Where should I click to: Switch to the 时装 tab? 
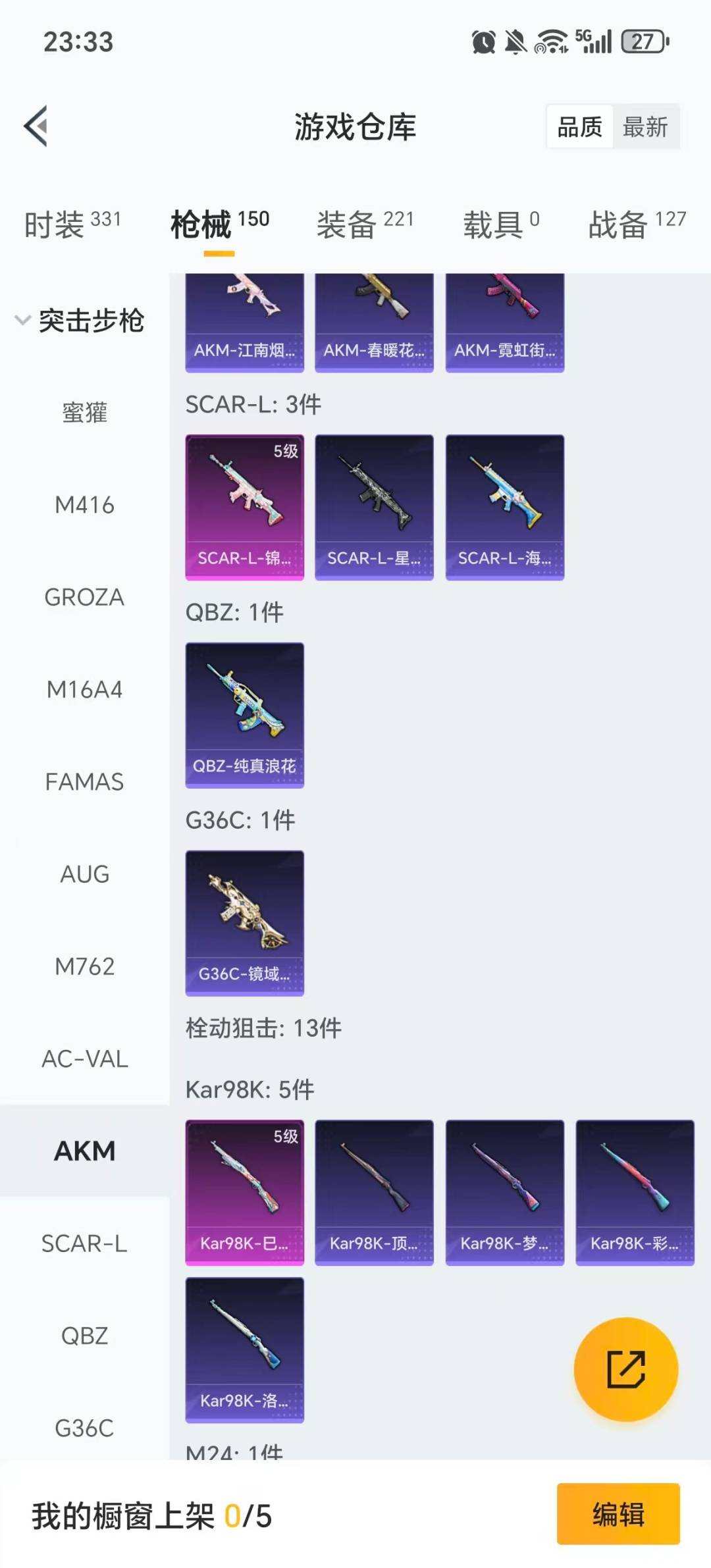[x=72, y=224]
